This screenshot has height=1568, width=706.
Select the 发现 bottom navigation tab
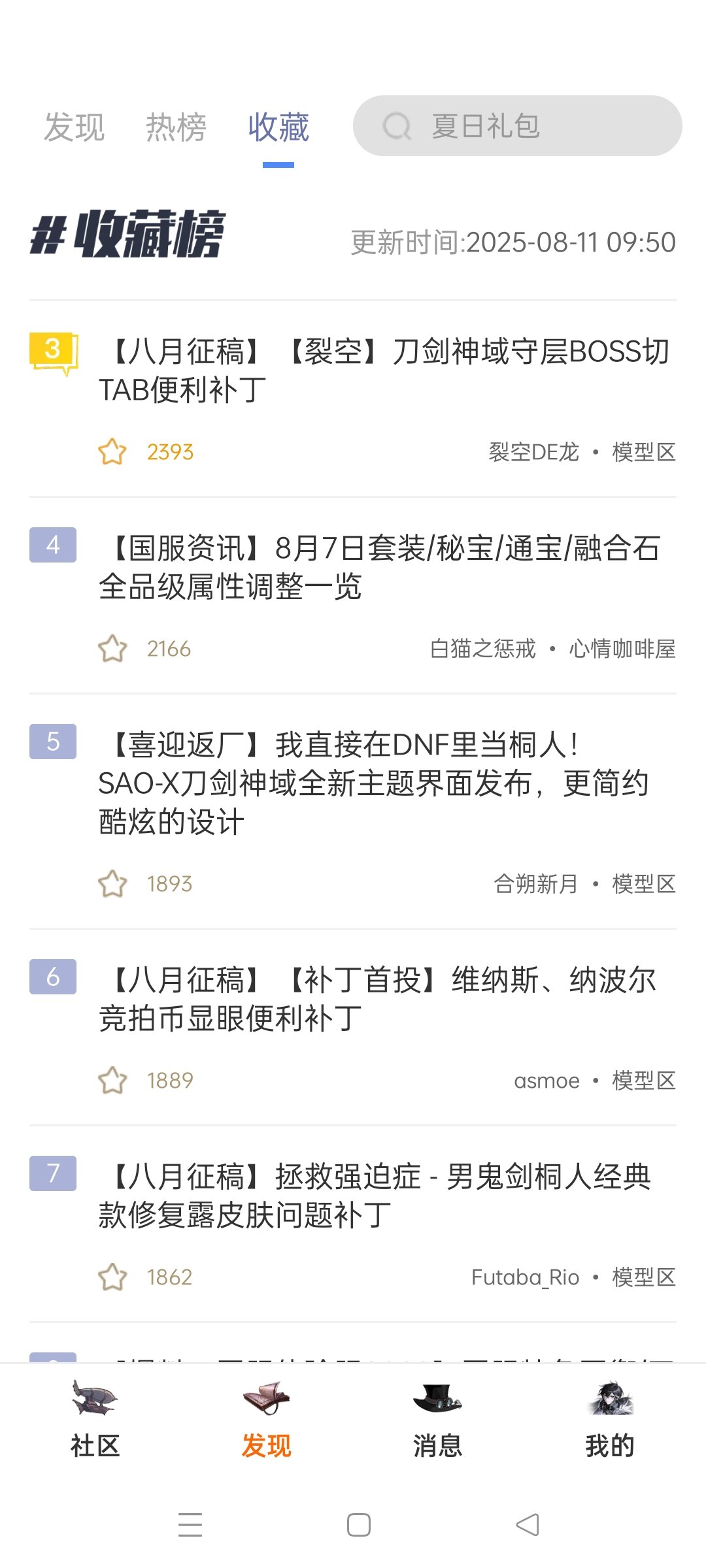pyautogui.click(x=266, y=1418)
